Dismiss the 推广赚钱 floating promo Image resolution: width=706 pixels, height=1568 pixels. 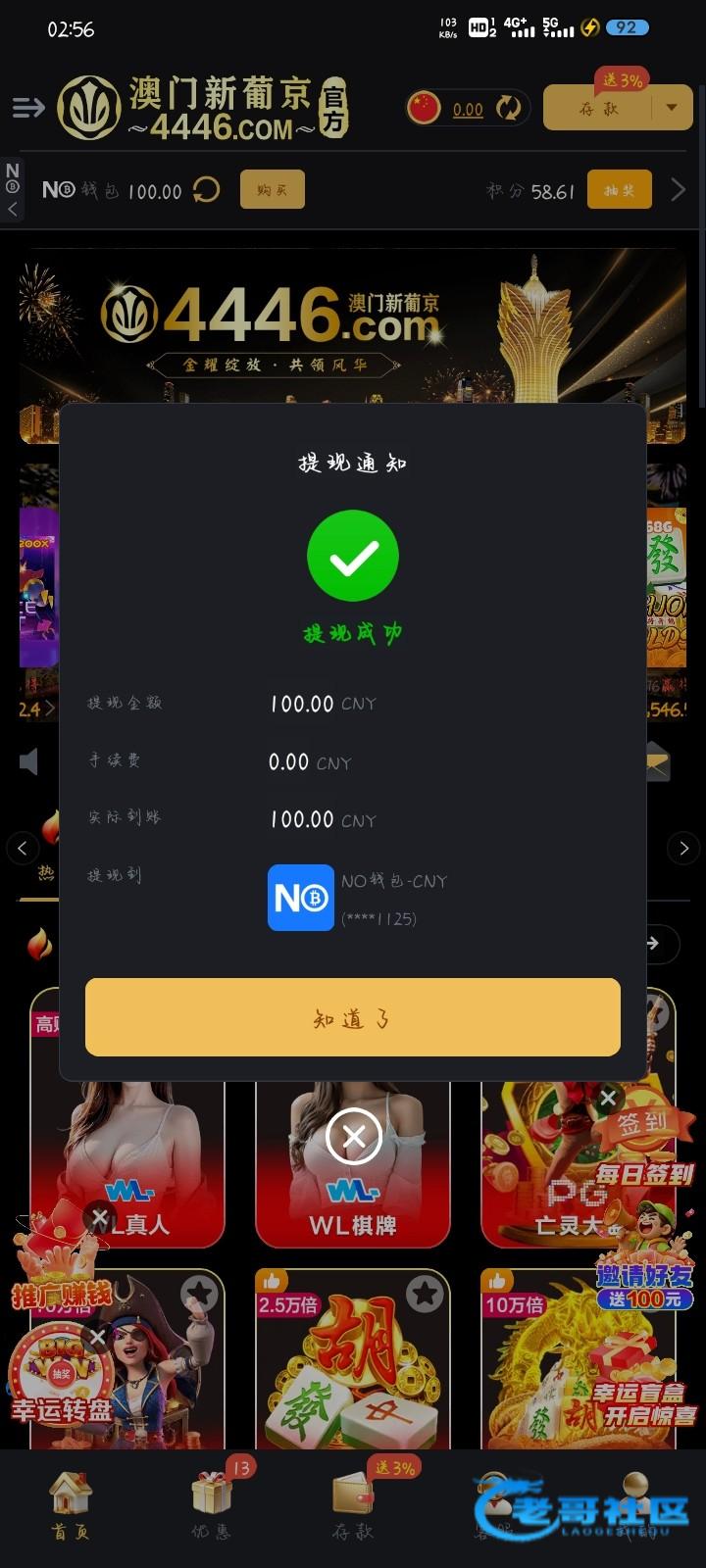point(99,1218)
